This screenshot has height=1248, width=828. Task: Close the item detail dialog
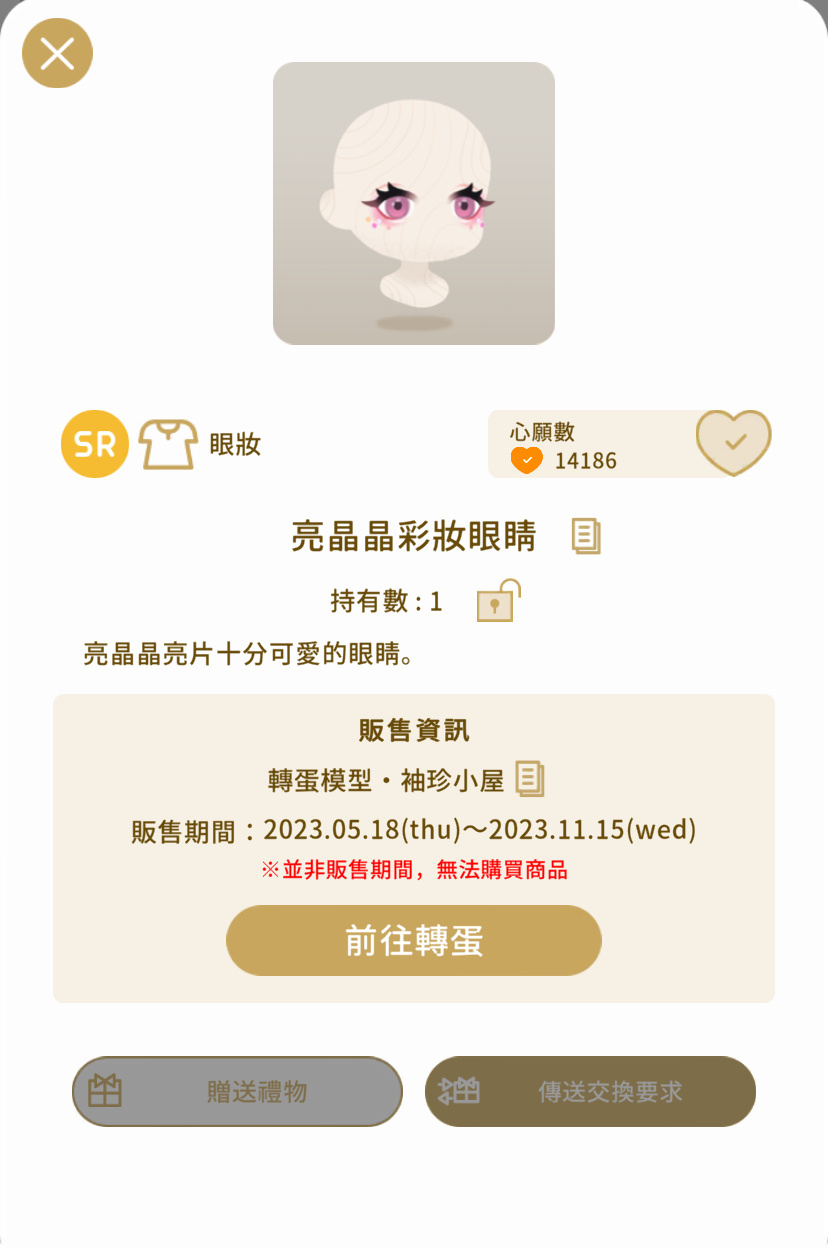tap(57, 53)
